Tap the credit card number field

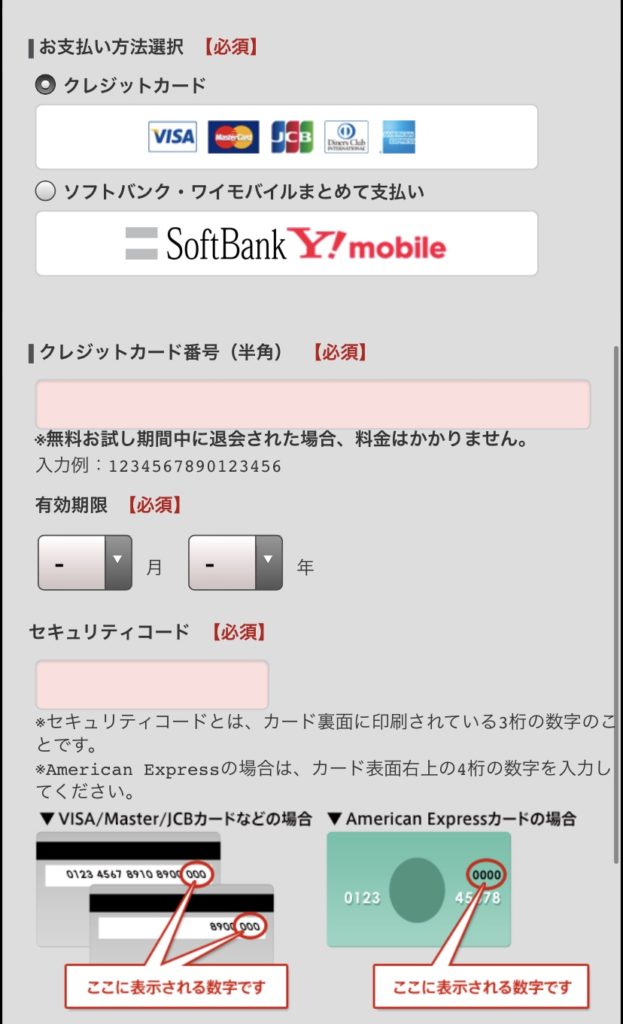tap(312, 405)
